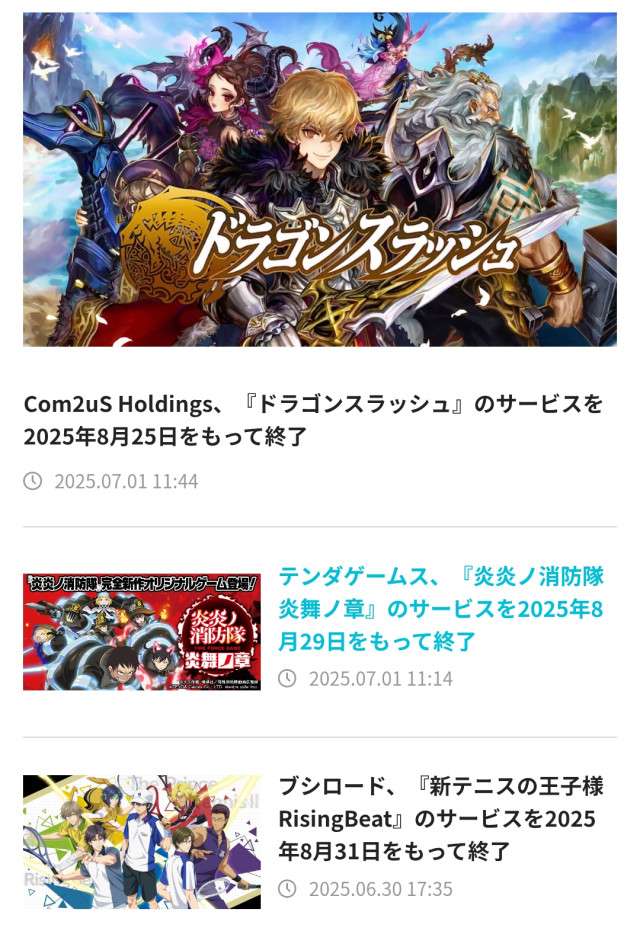Open the 炎炎ノ消防隊 炎舞ノ章 thumbnail
This screenshot has width=640, height=931.
[x=142, y=632]
